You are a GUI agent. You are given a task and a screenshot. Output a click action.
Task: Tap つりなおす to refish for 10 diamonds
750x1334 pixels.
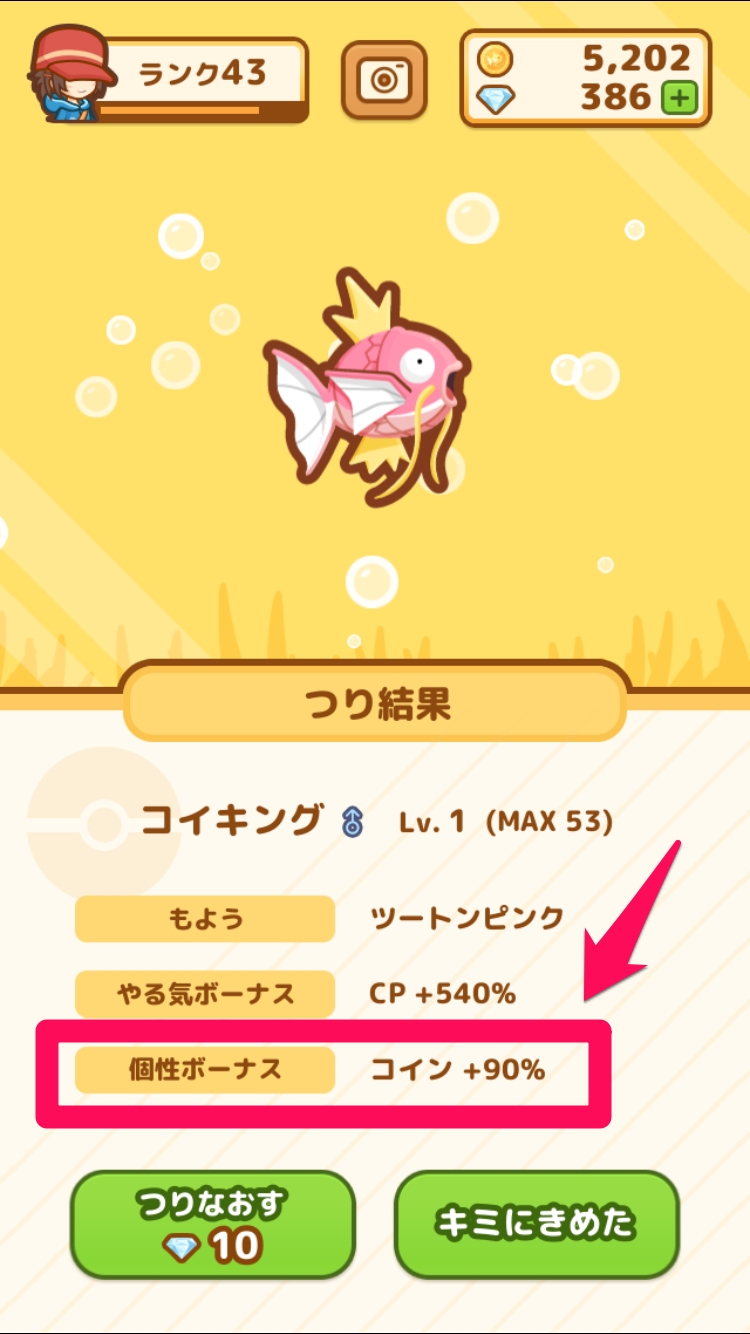[213, 1224]
